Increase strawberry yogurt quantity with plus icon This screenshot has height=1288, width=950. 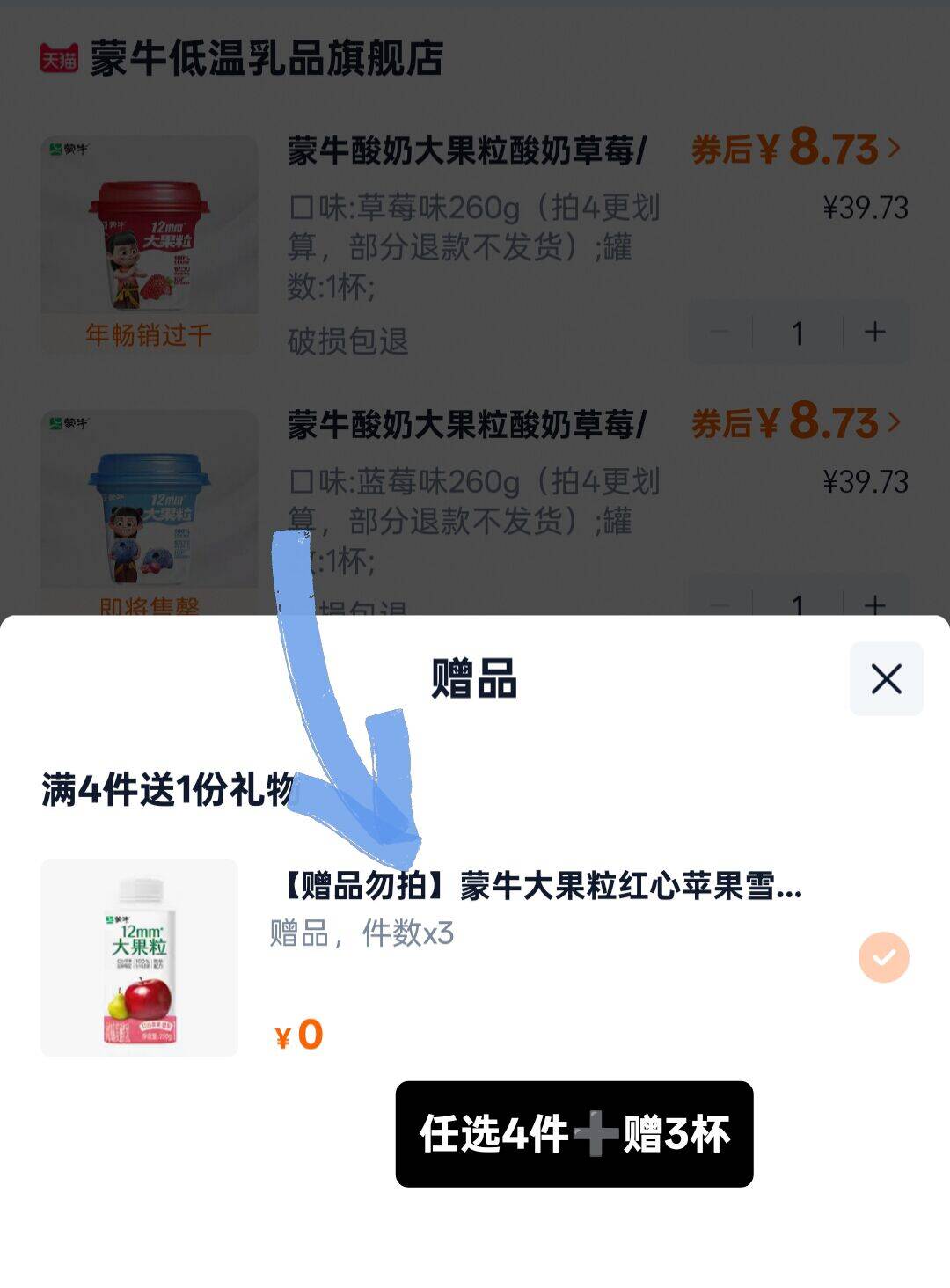tap(873, 333)
